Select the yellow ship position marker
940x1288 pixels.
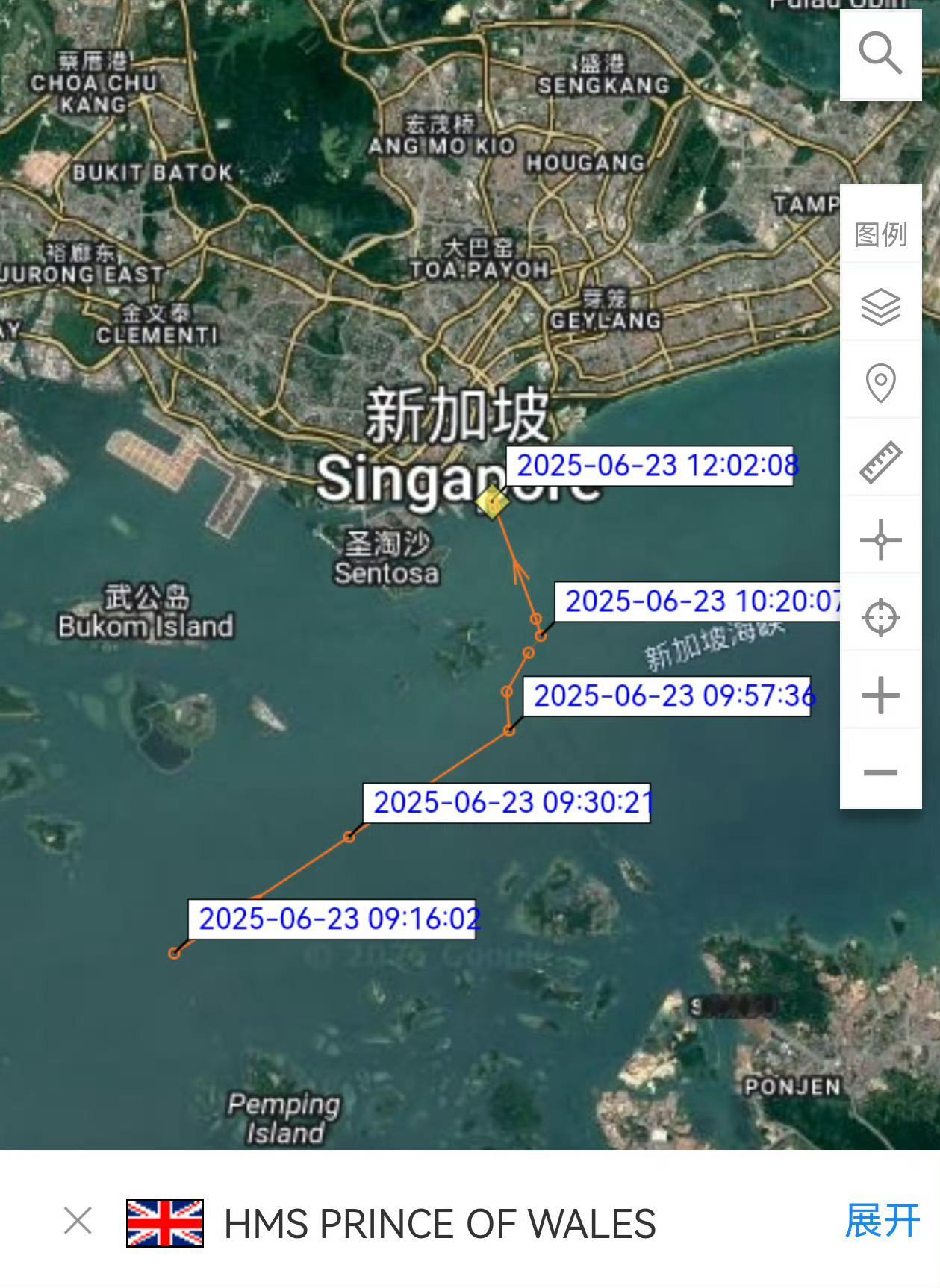(492, 502)
